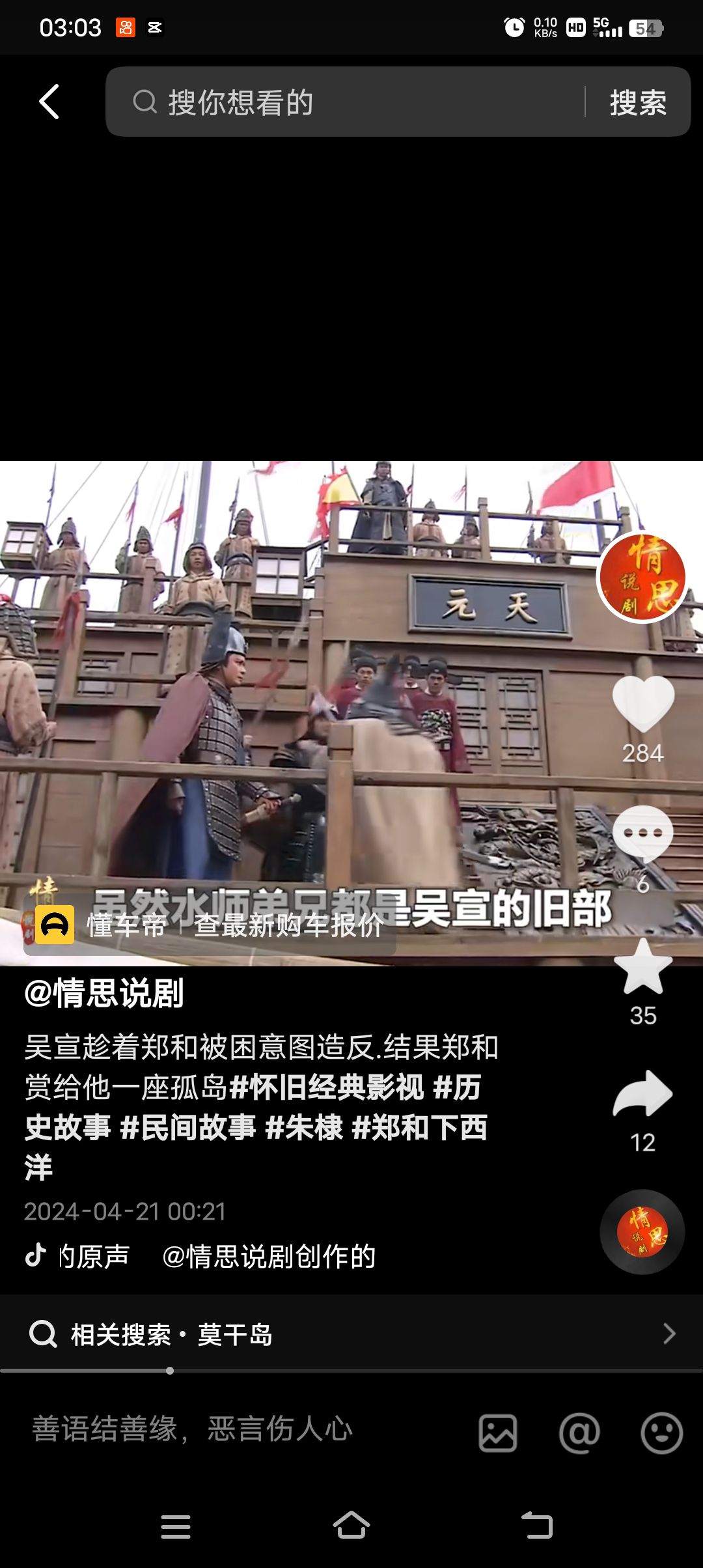
Task: Share the video via the arrow icon
Action: (x=642, y=1094)
